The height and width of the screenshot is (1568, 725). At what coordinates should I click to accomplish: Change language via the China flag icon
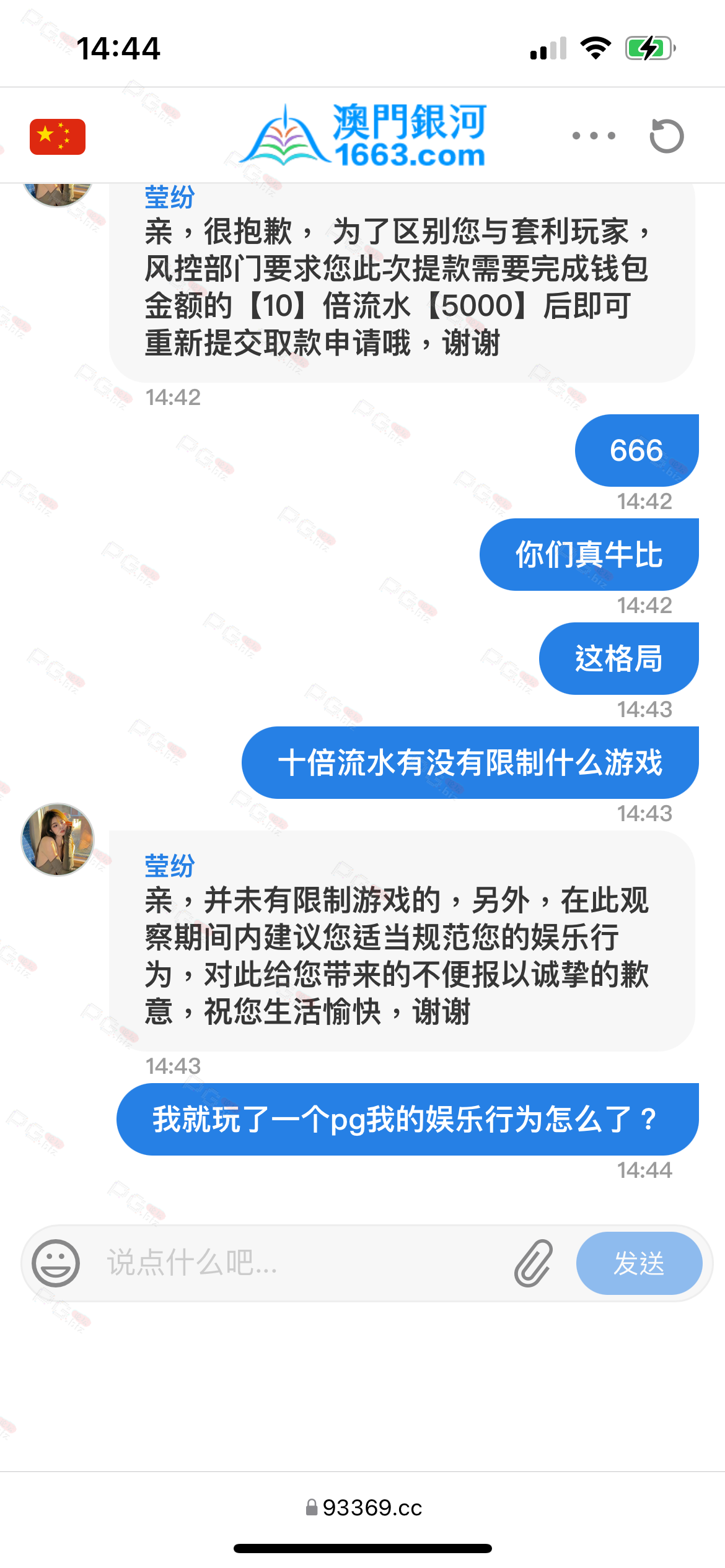click(x=58, y=136)
